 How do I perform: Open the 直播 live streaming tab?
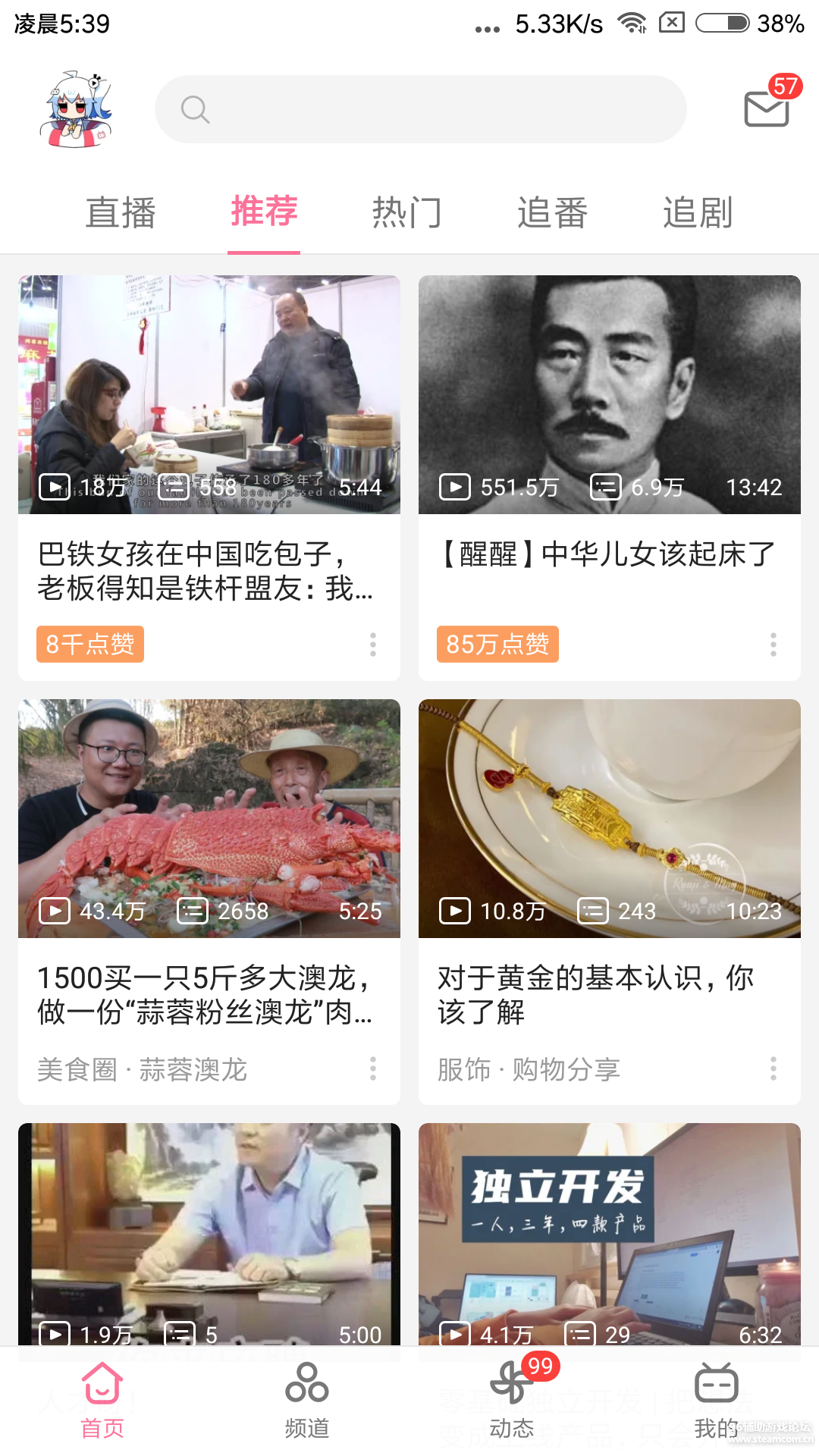(x=121, y=213)
